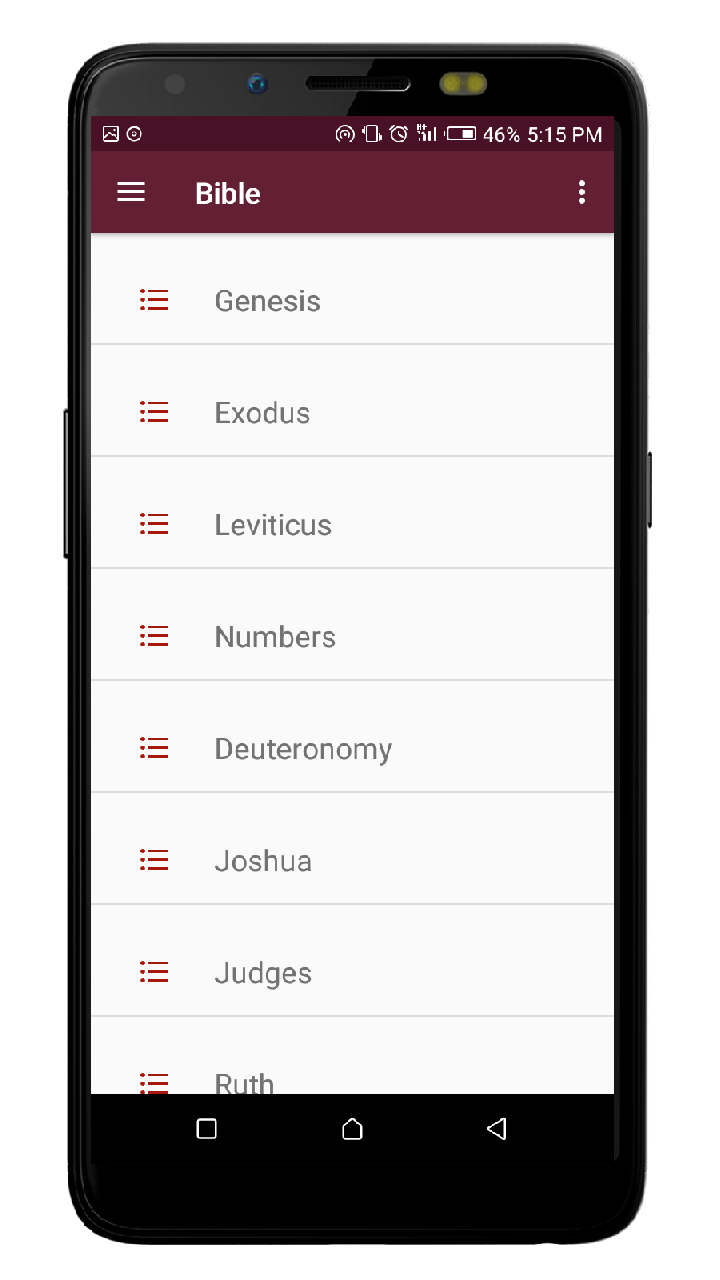The width and height of the screenshot is (720, 1280).
Task: Open the book of Exodus
Action: coord(262,412)
